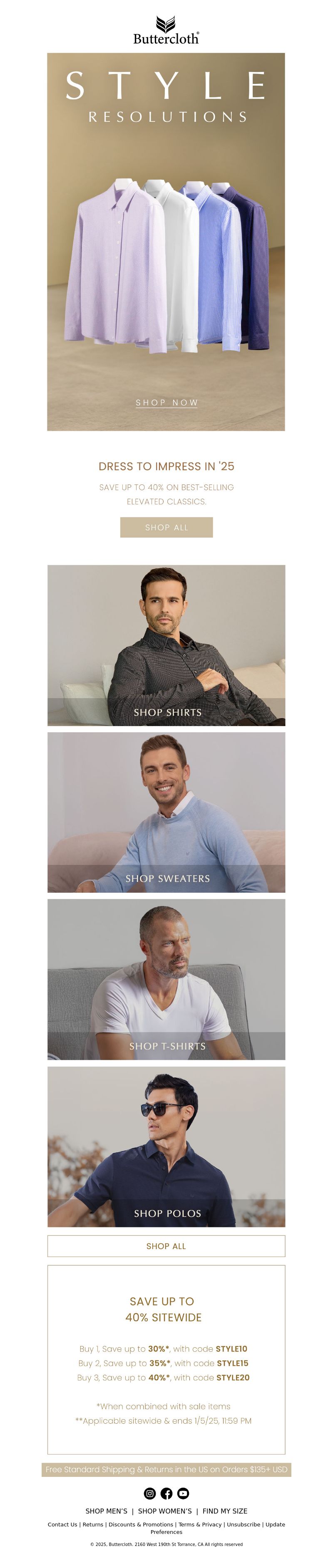View the Returns policy link
This screenshot has width=333, height=1568.
93,1524
